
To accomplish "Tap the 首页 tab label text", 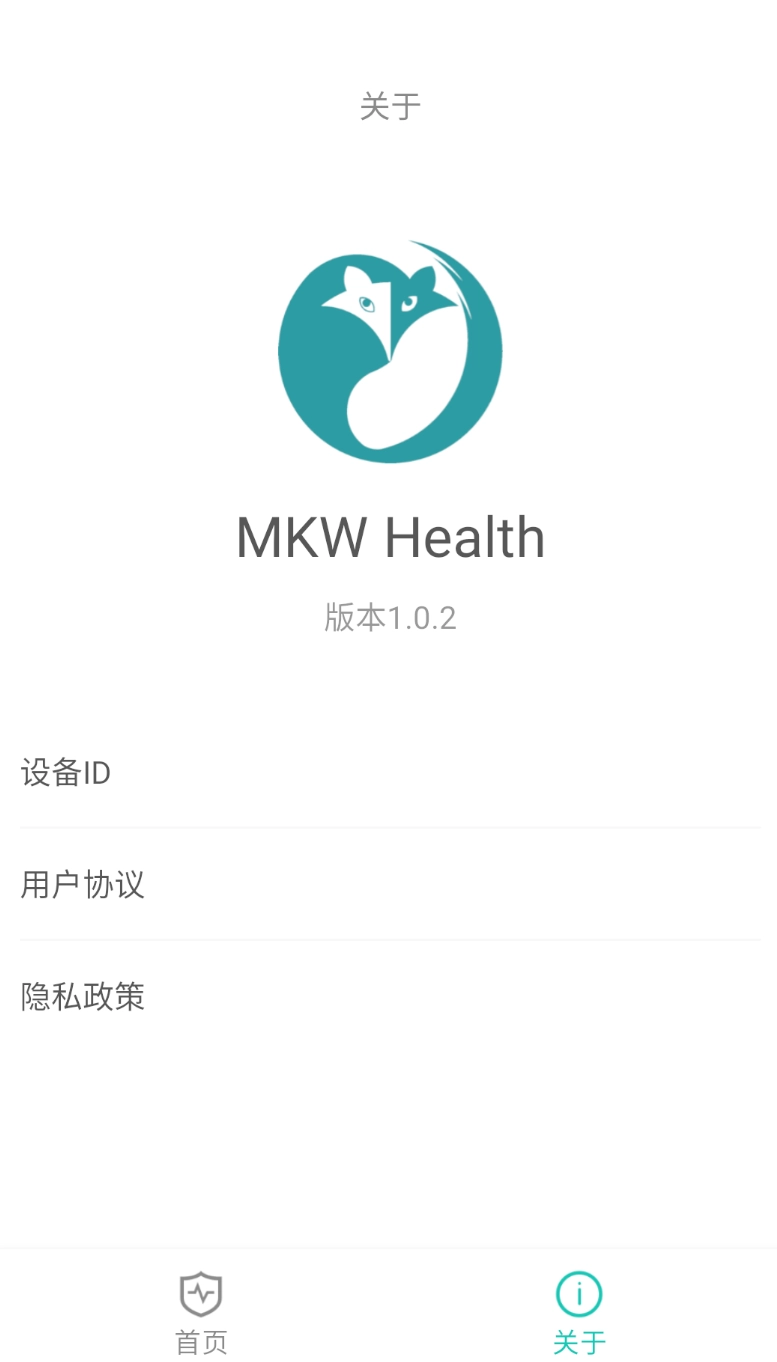I will pos(199,1340).
